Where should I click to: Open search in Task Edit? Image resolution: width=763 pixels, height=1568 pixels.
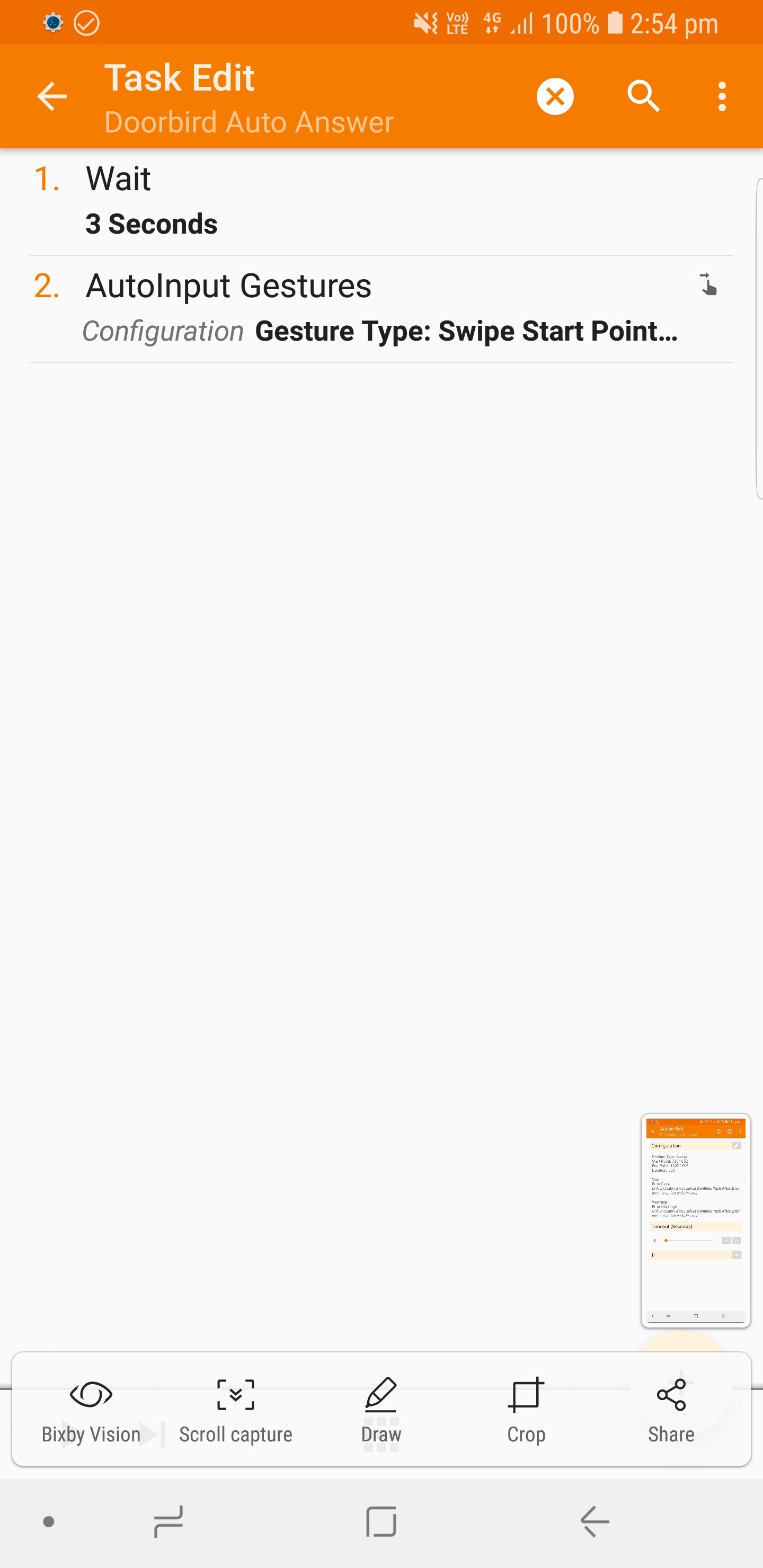click(643, 96)
